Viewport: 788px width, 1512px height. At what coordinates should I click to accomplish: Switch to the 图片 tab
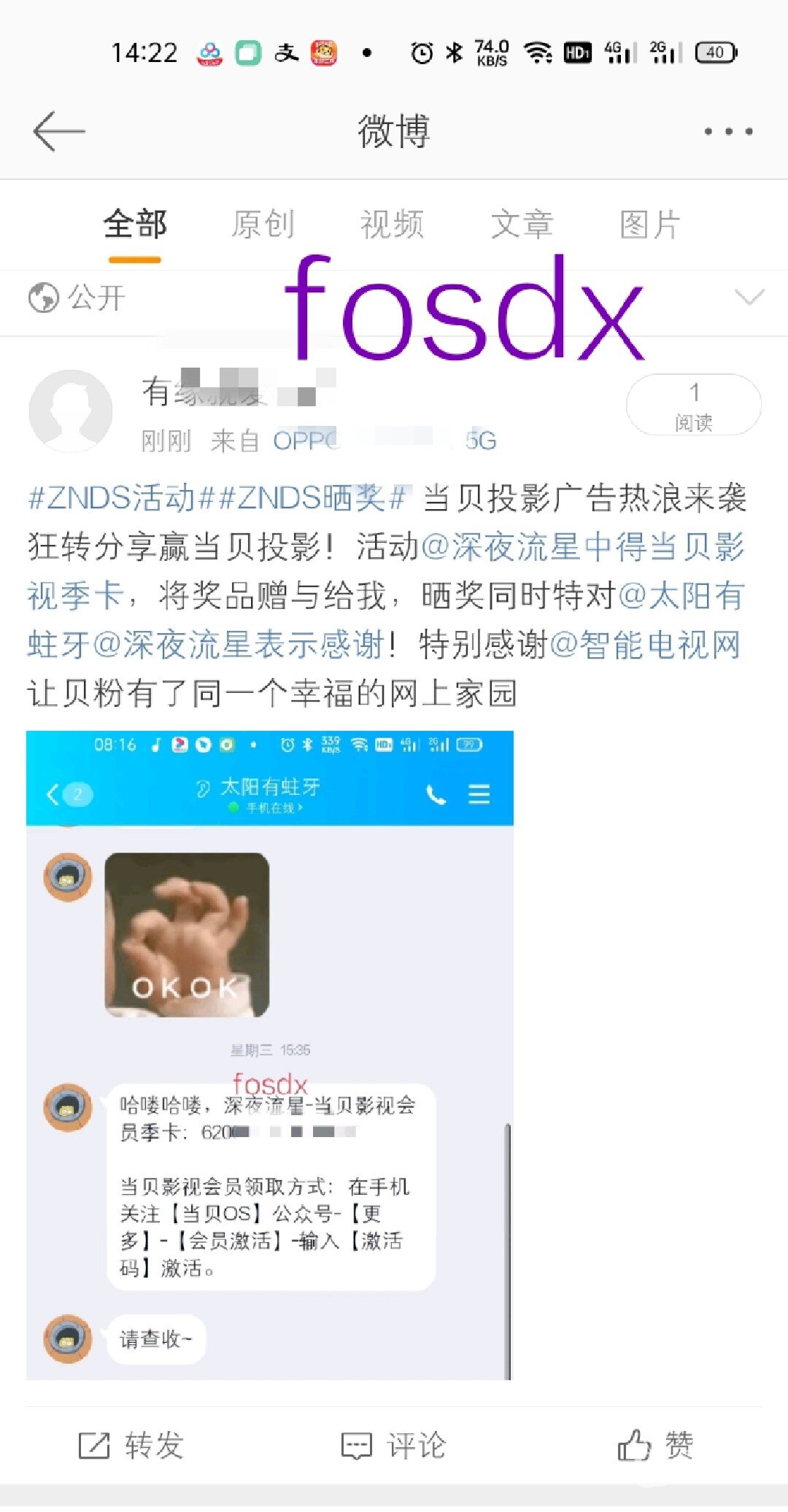[x=650, y=224]
